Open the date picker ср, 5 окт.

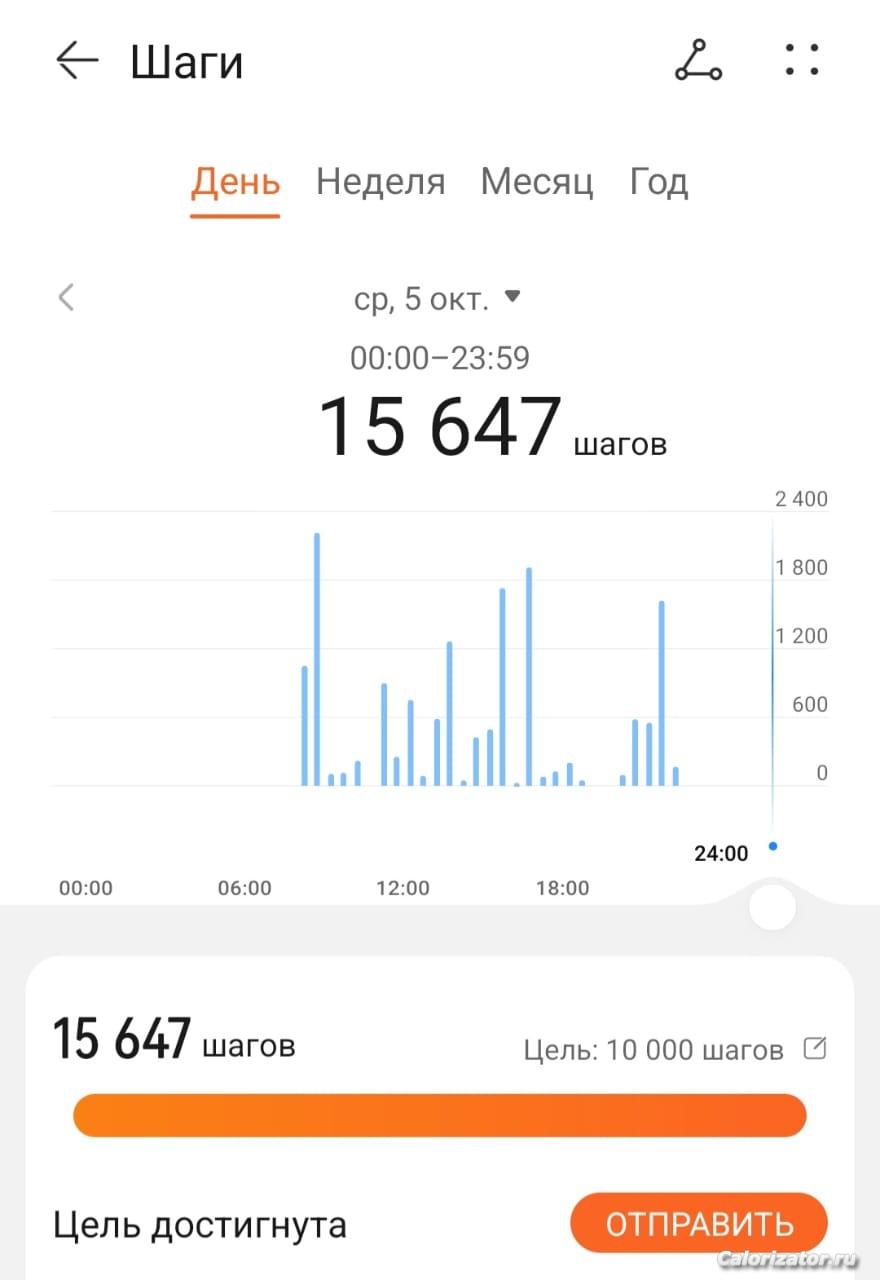pos(437,299)
